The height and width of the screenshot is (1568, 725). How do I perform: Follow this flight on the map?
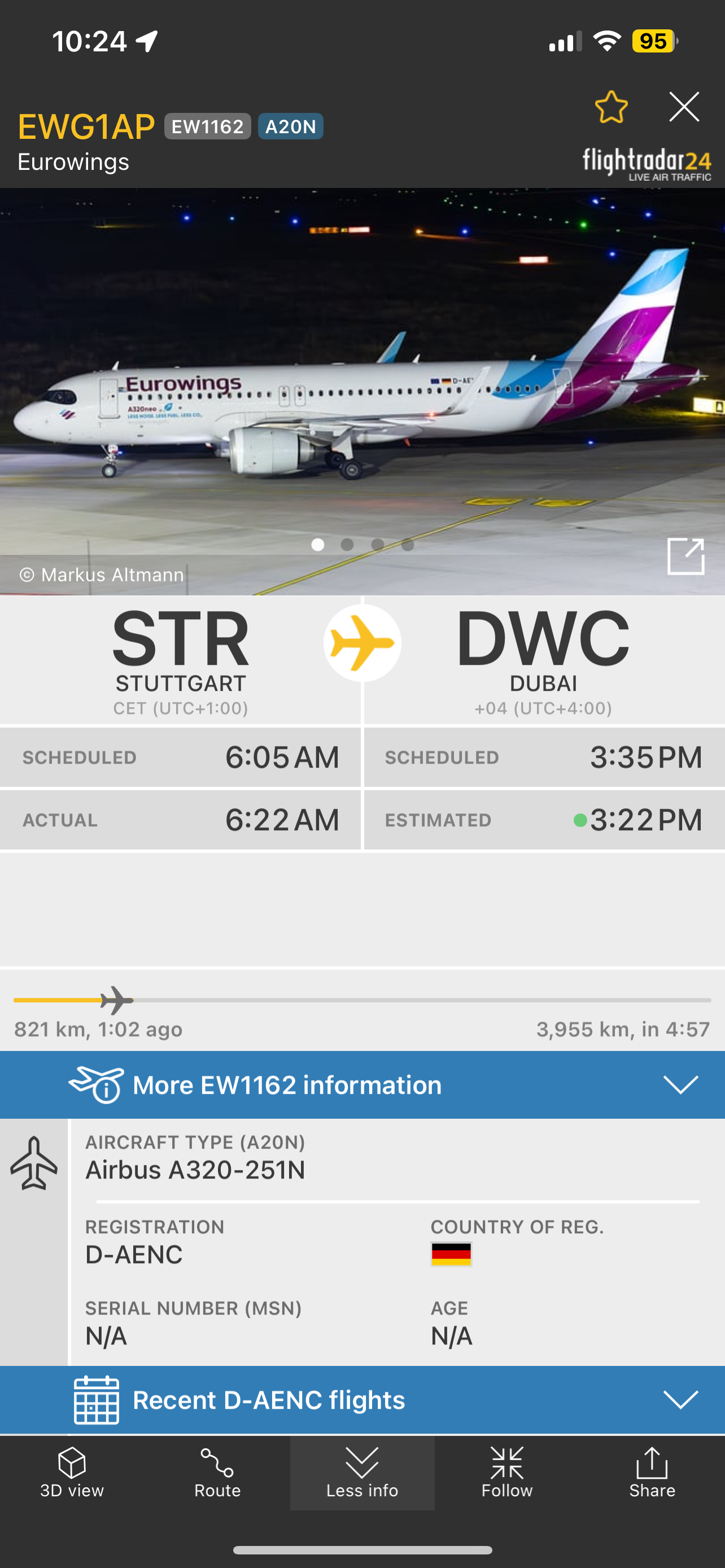(506, 1472)
